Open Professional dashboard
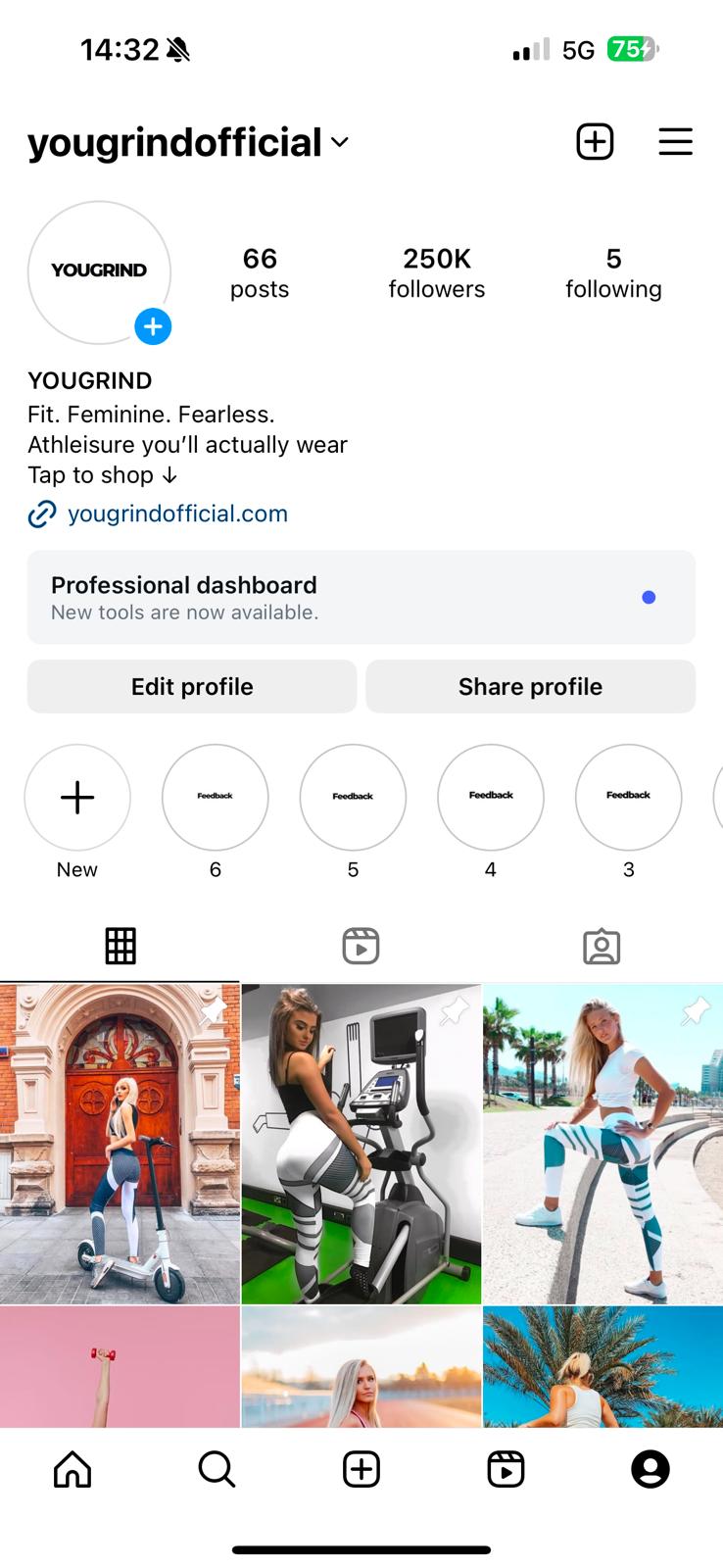Viewport: 723px width, 1568px height. click(361, 597)
